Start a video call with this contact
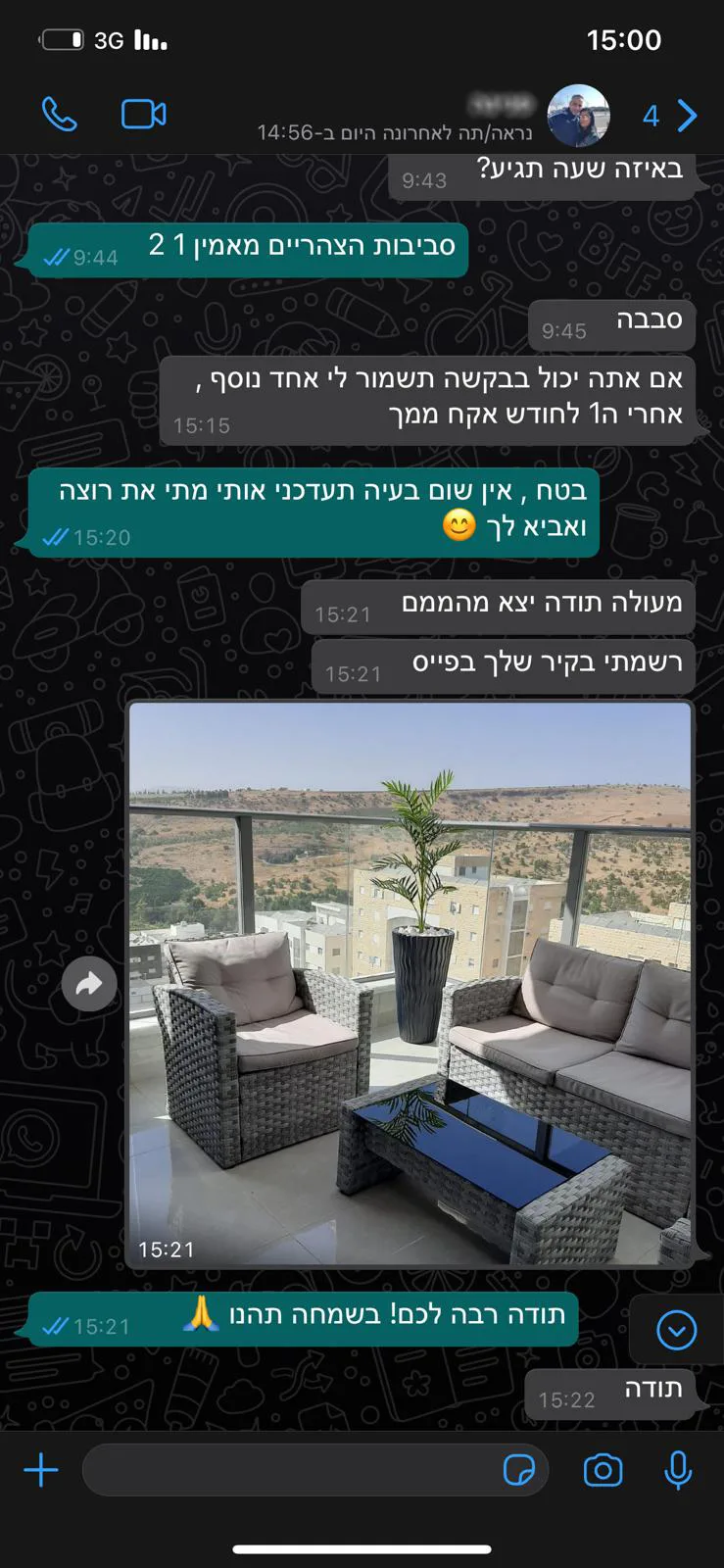Screen dimensions: 724x1568 tap(143, 115)
